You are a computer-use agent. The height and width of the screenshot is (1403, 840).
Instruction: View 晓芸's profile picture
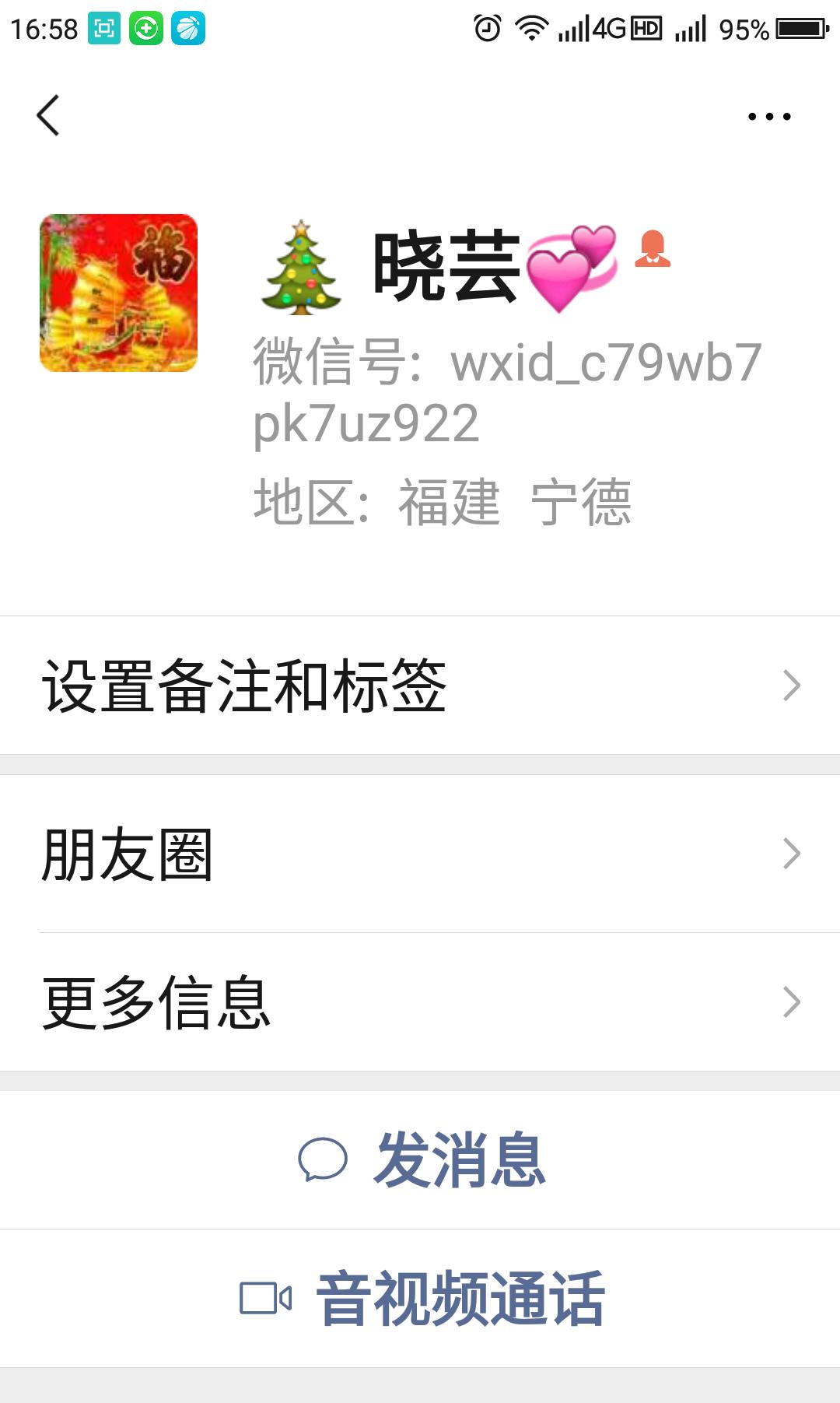click(118, 293)
